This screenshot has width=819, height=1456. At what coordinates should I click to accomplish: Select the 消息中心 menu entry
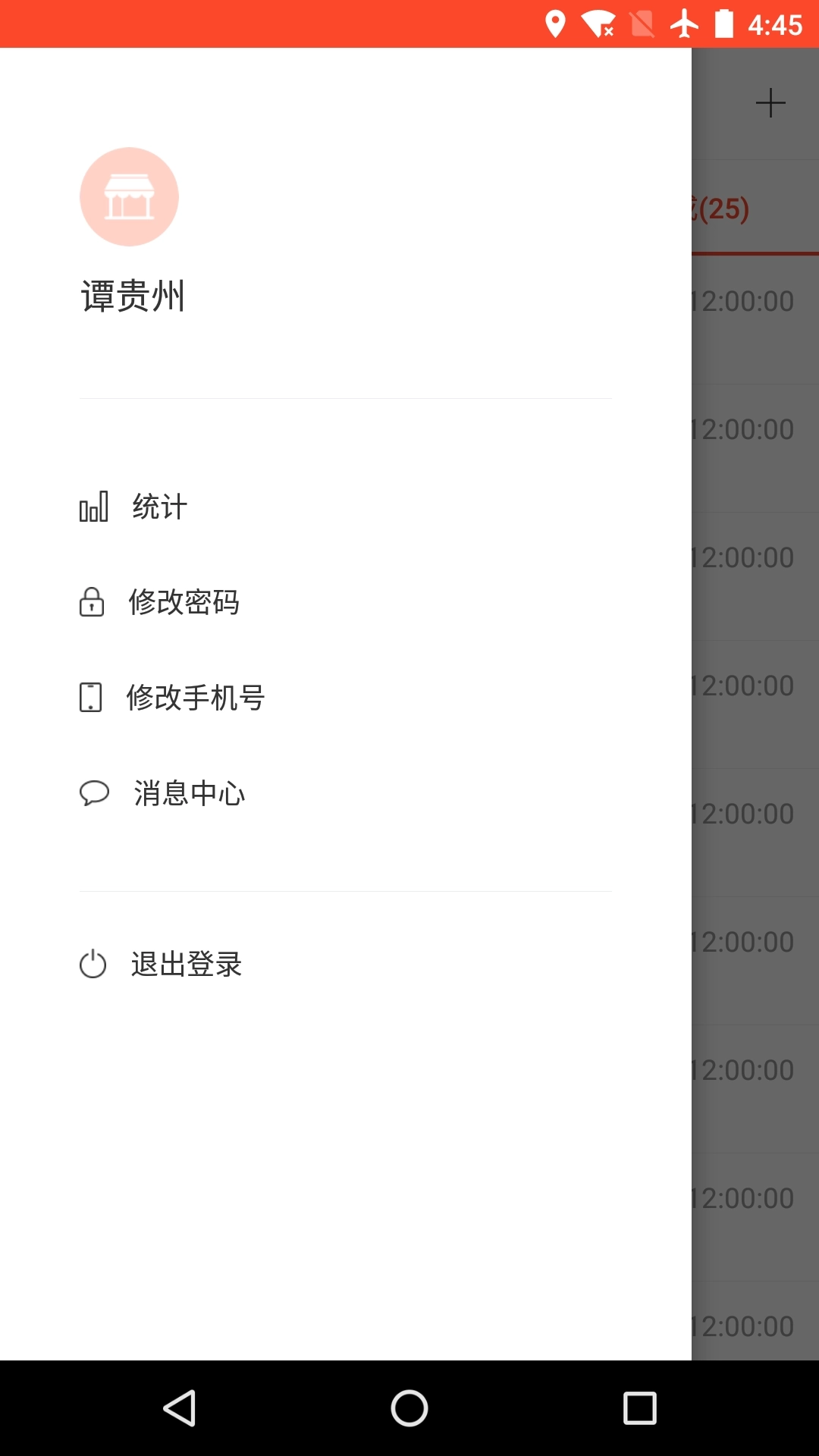[188, 793]
